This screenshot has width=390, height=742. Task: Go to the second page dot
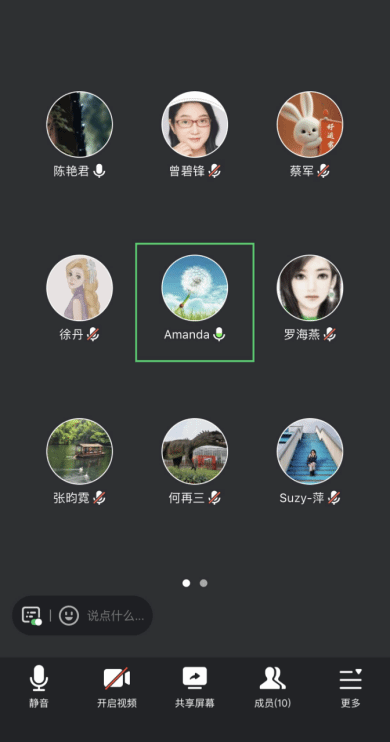tap(204, 583)
